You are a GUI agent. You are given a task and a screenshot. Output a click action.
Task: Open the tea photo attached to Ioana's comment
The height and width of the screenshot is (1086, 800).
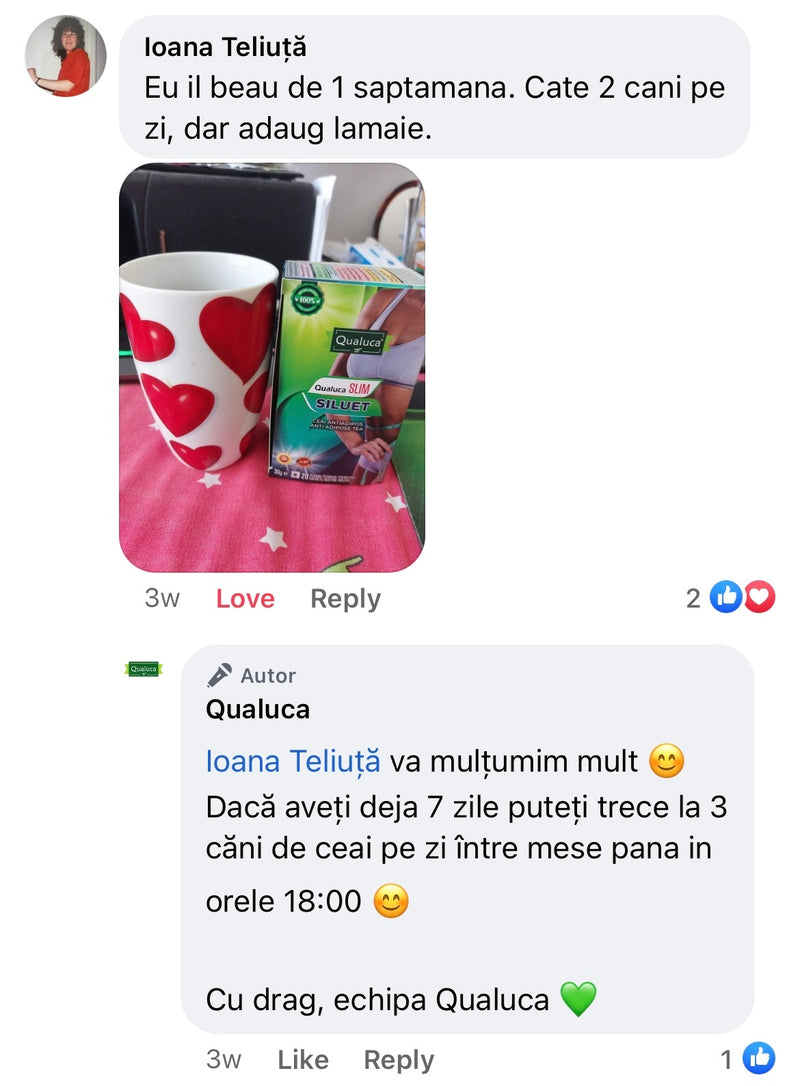272,367
